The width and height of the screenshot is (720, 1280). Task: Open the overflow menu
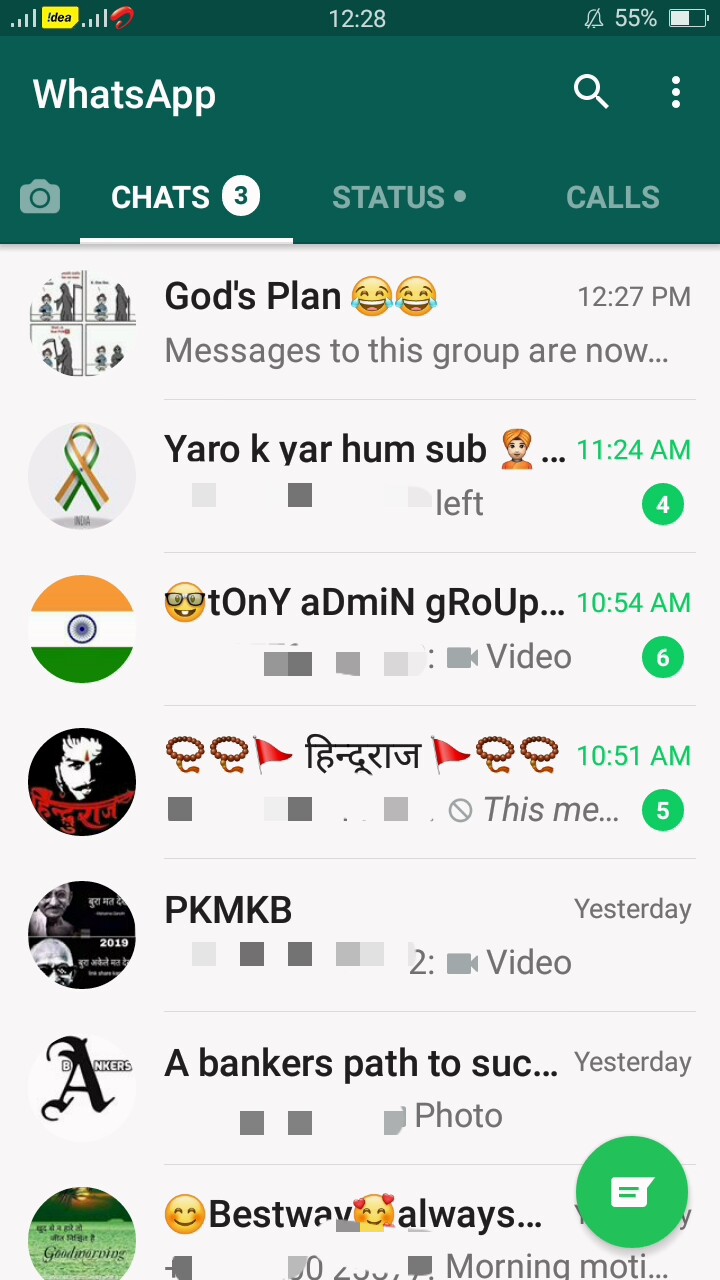[676, 92]
